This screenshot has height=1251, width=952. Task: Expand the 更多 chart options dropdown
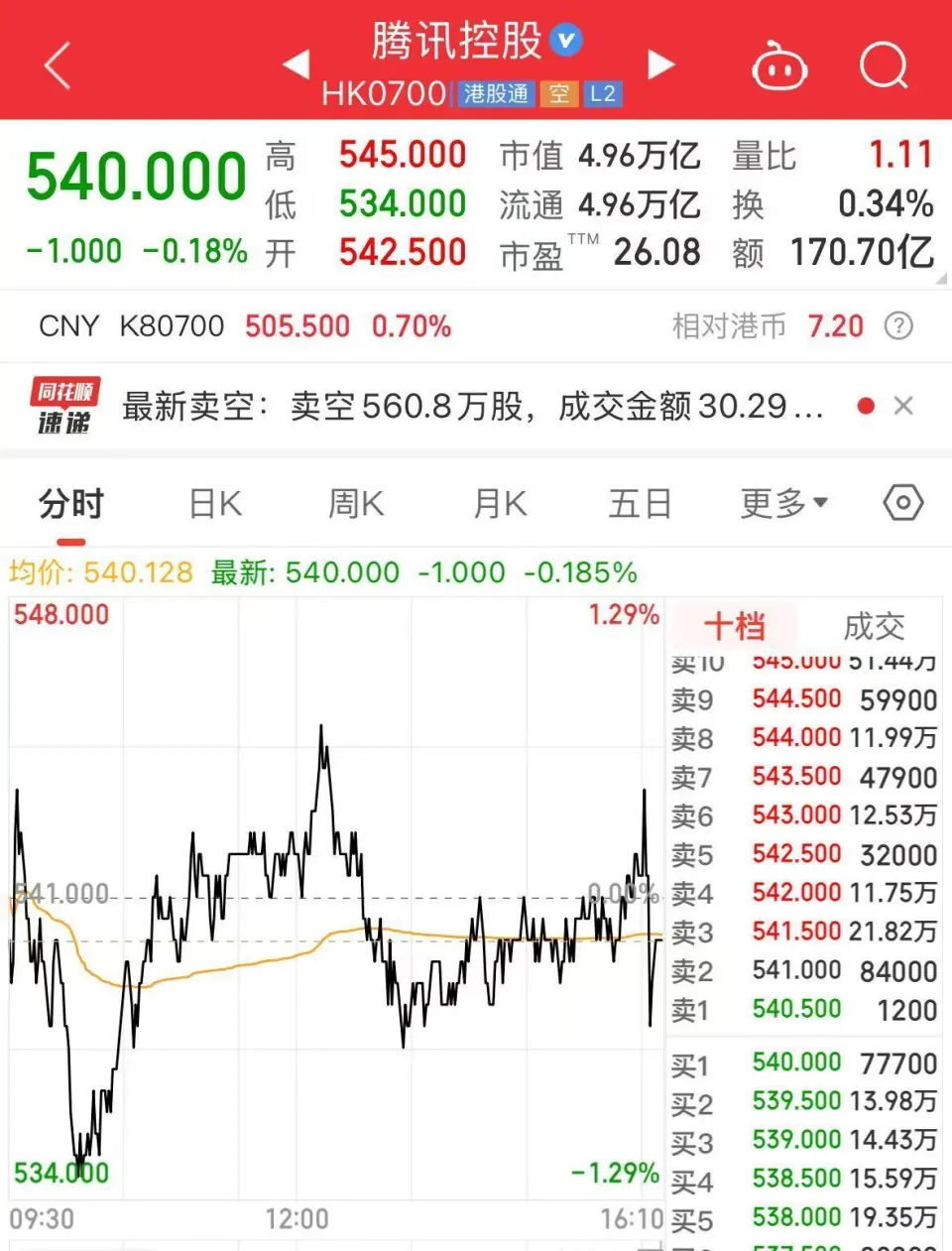[x=783, y=504]
